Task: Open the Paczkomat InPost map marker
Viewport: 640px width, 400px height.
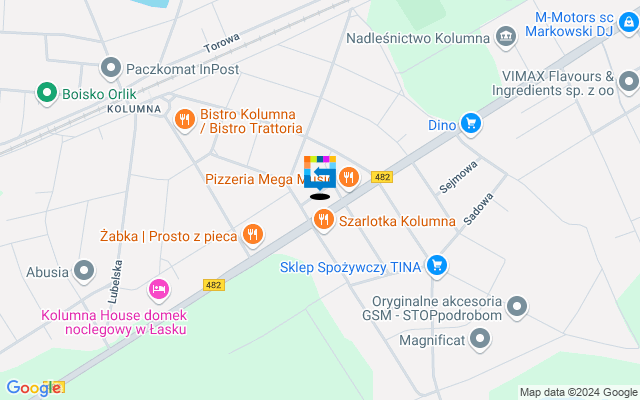Action: click(111, 68)
